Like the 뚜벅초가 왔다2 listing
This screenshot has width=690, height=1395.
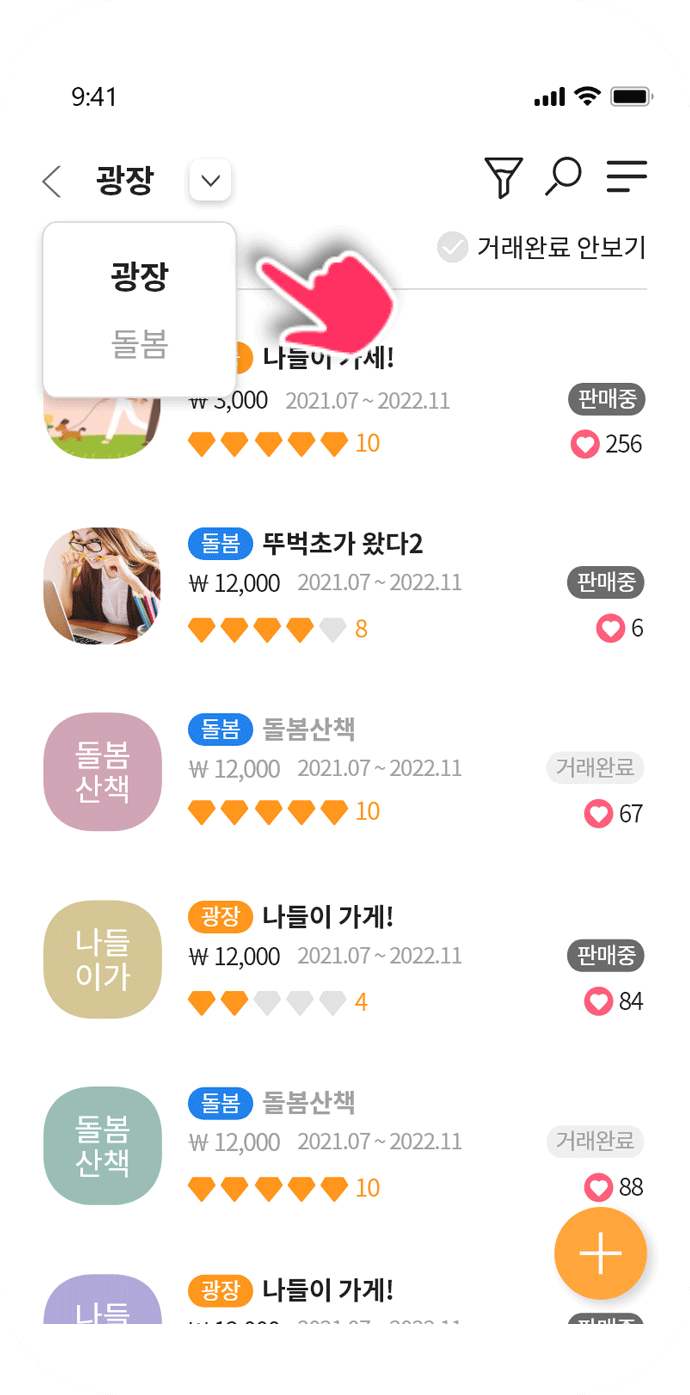610,628
